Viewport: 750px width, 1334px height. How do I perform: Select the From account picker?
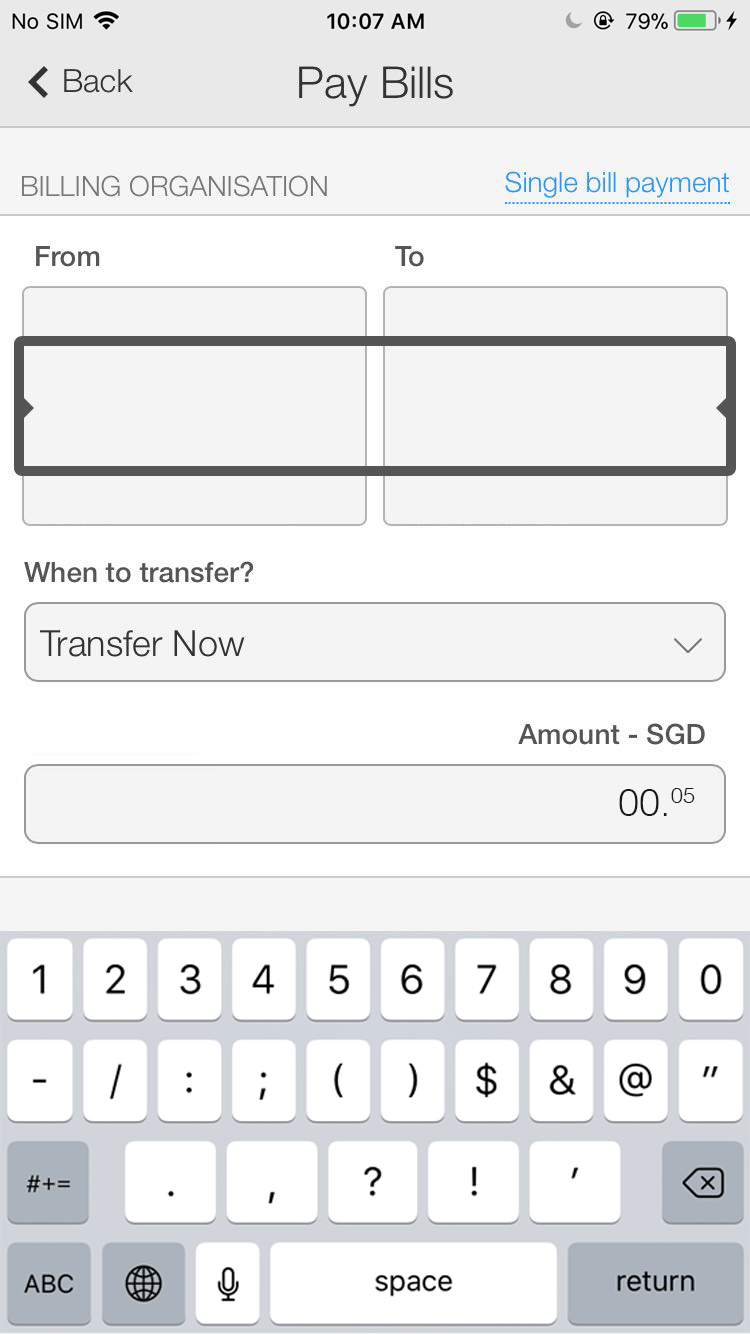point(194,406)
